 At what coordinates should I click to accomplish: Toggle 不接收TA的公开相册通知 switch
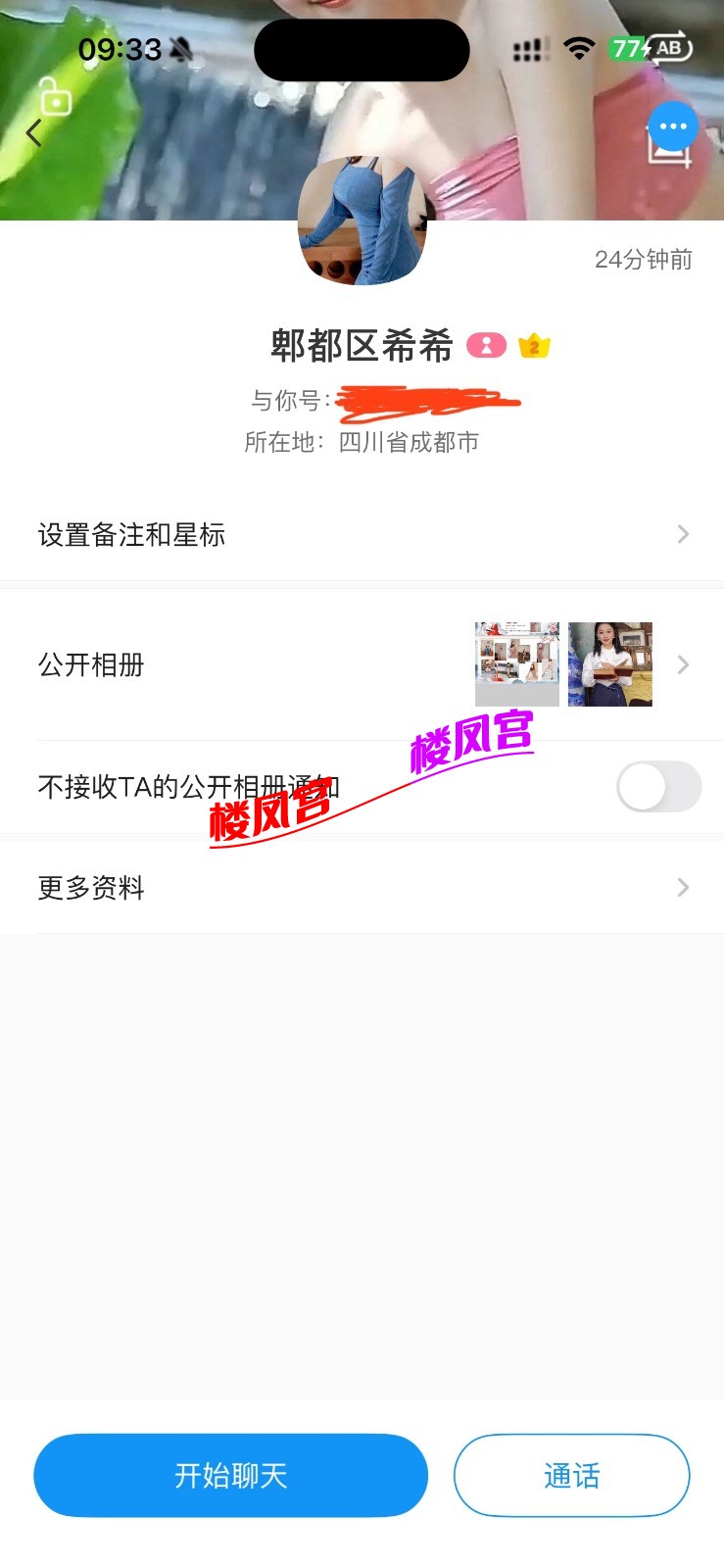click(657, 787)
